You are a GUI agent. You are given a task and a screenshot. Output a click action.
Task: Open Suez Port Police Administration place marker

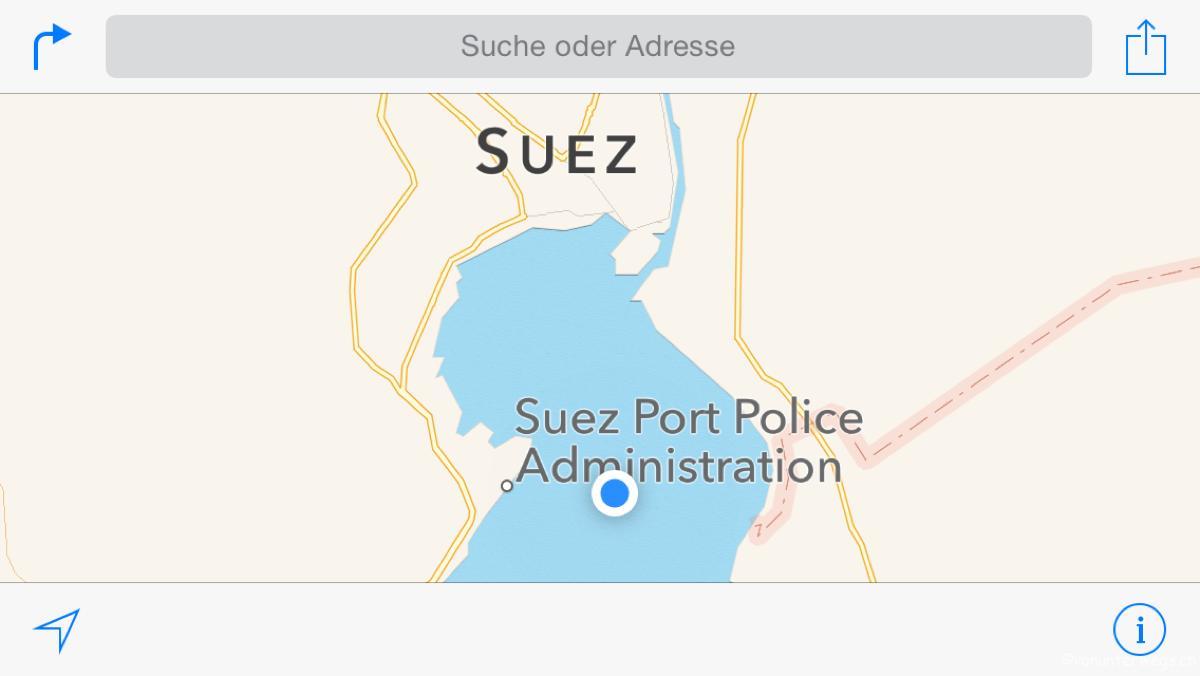[x=507, y=486]
